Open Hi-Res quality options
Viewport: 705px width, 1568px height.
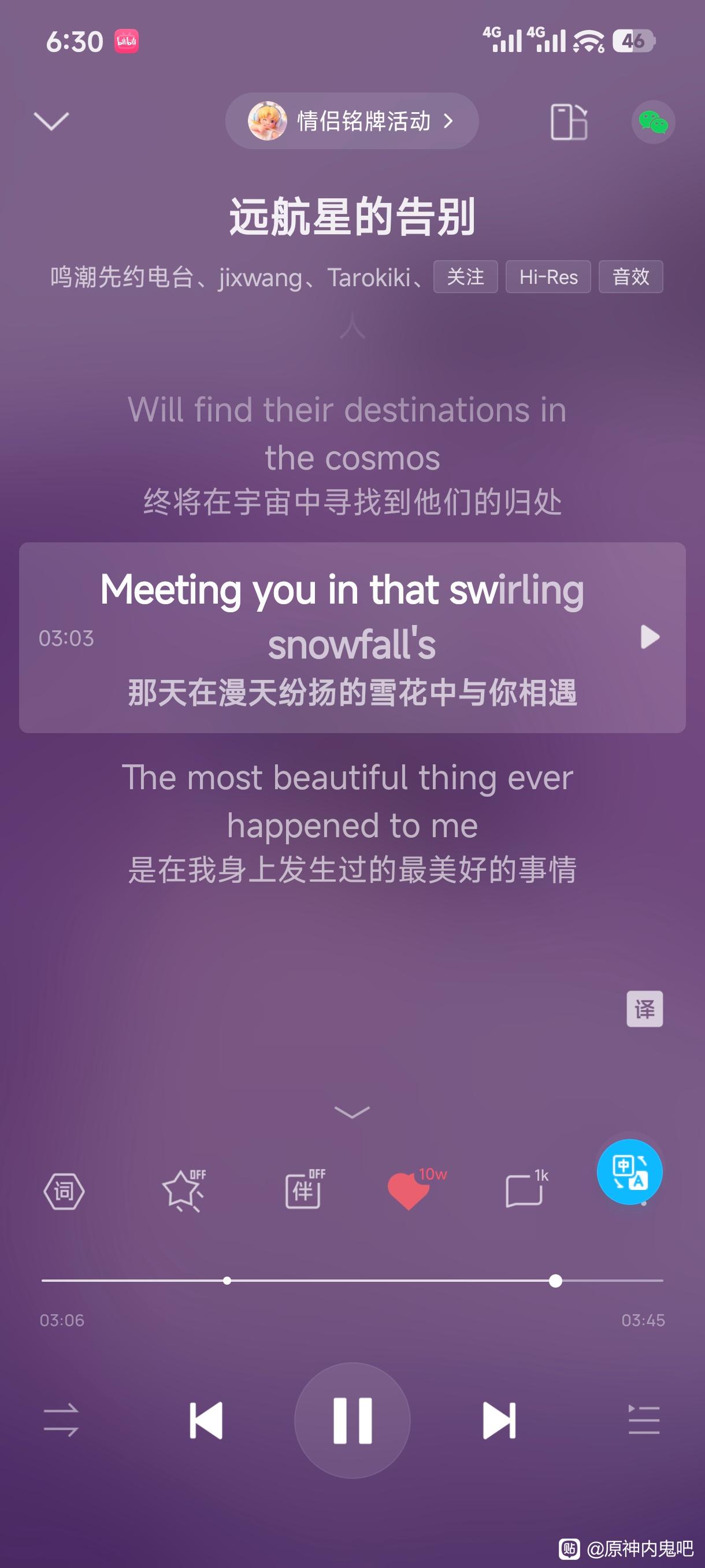click(547, 277)
